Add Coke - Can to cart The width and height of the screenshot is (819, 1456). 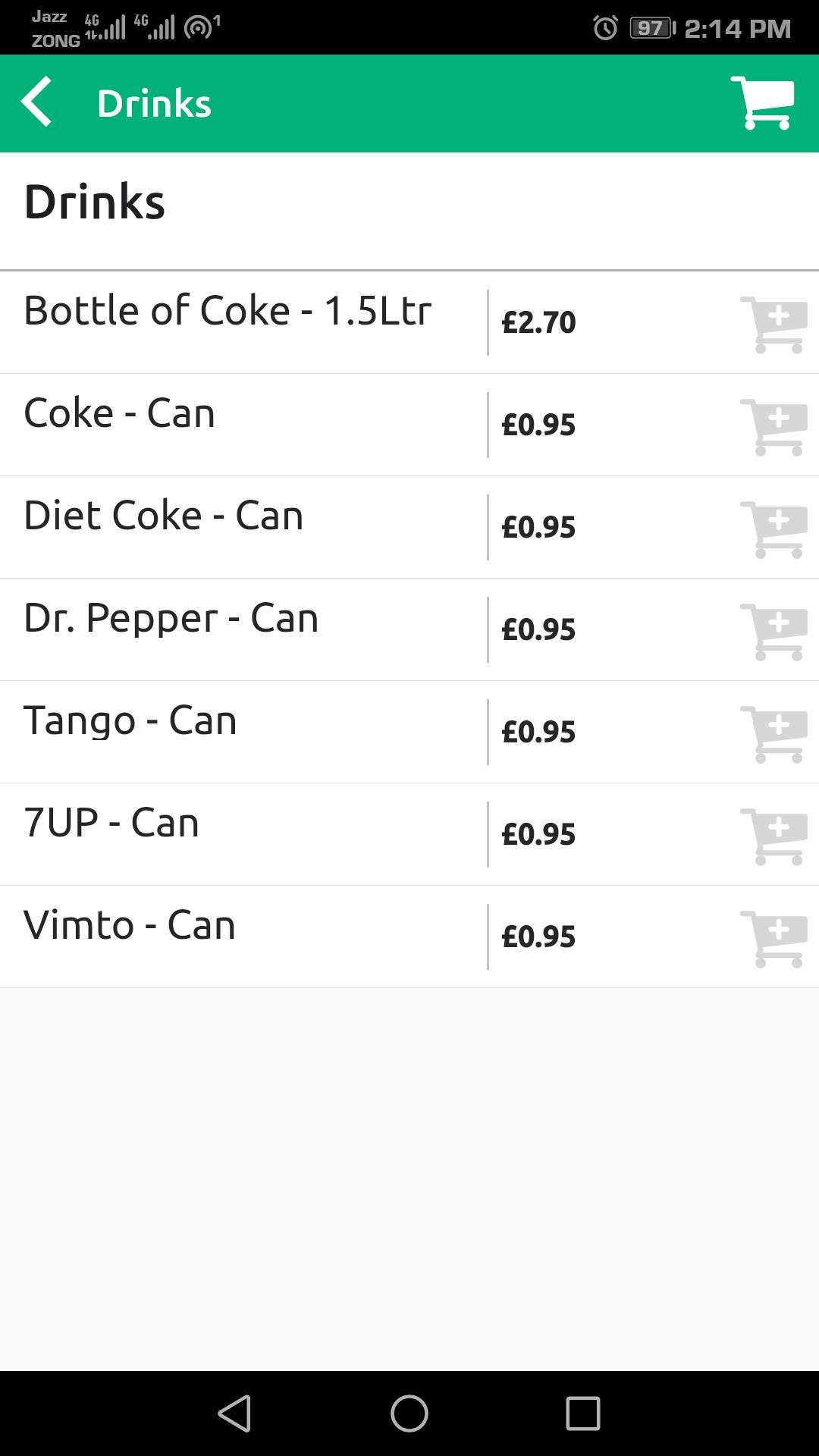click(774, 427)
